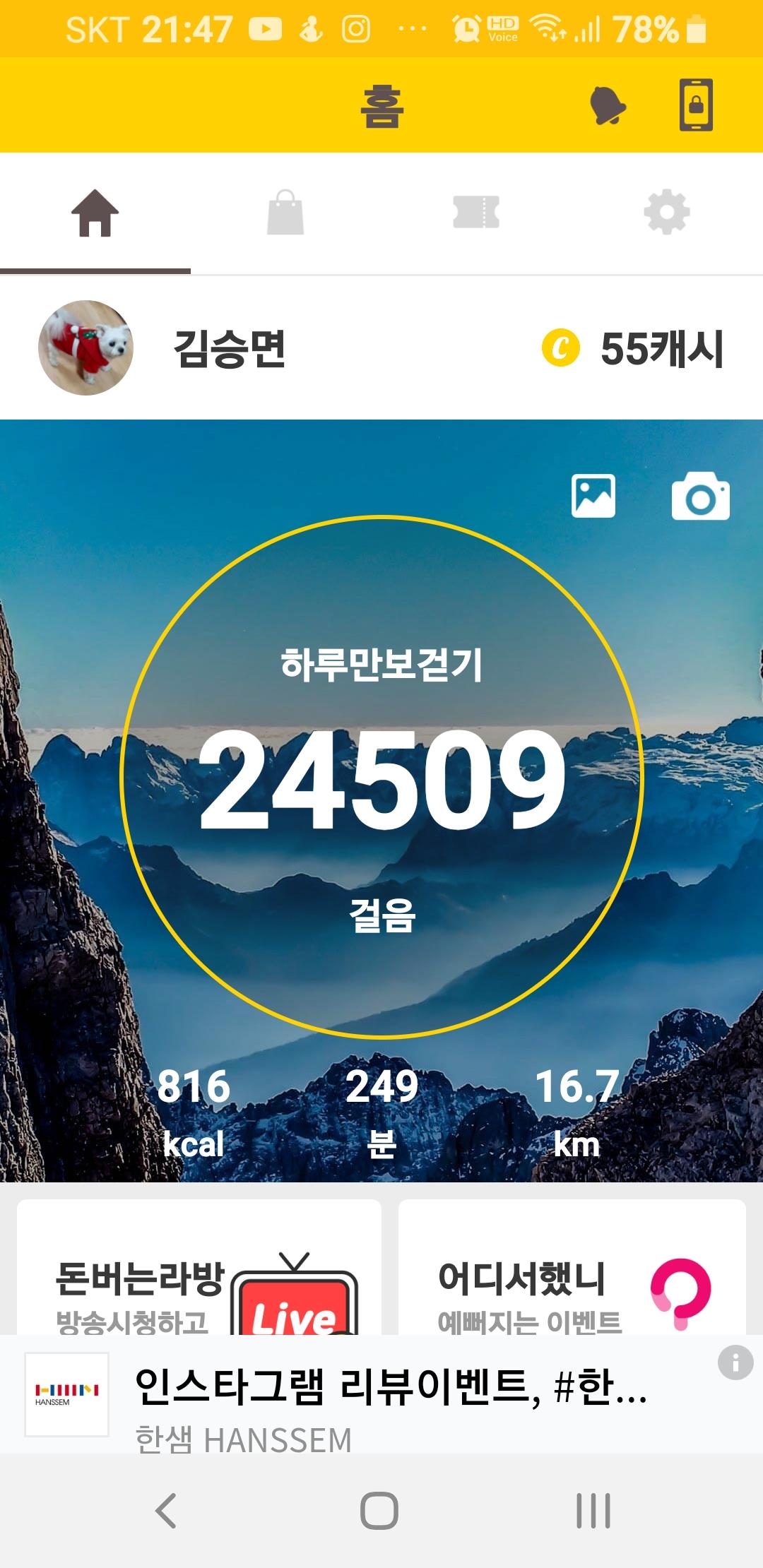Switch to the coupon ticket tab
This screenshot has width=763, height=1568.
tap(476, 213)
